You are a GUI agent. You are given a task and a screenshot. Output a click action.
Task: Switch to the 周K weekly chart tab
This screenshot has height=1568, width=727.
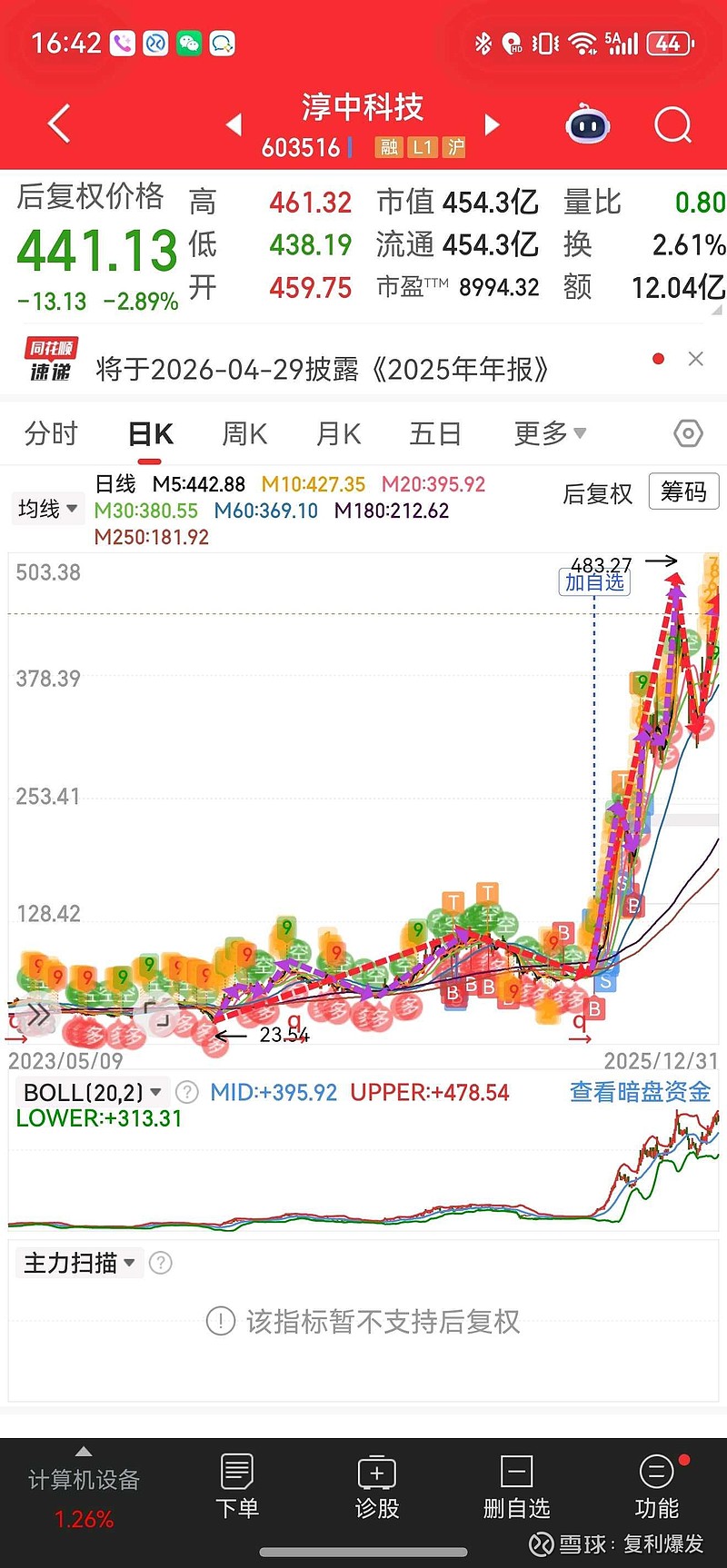pyautogui.click(x=244, y=433)
